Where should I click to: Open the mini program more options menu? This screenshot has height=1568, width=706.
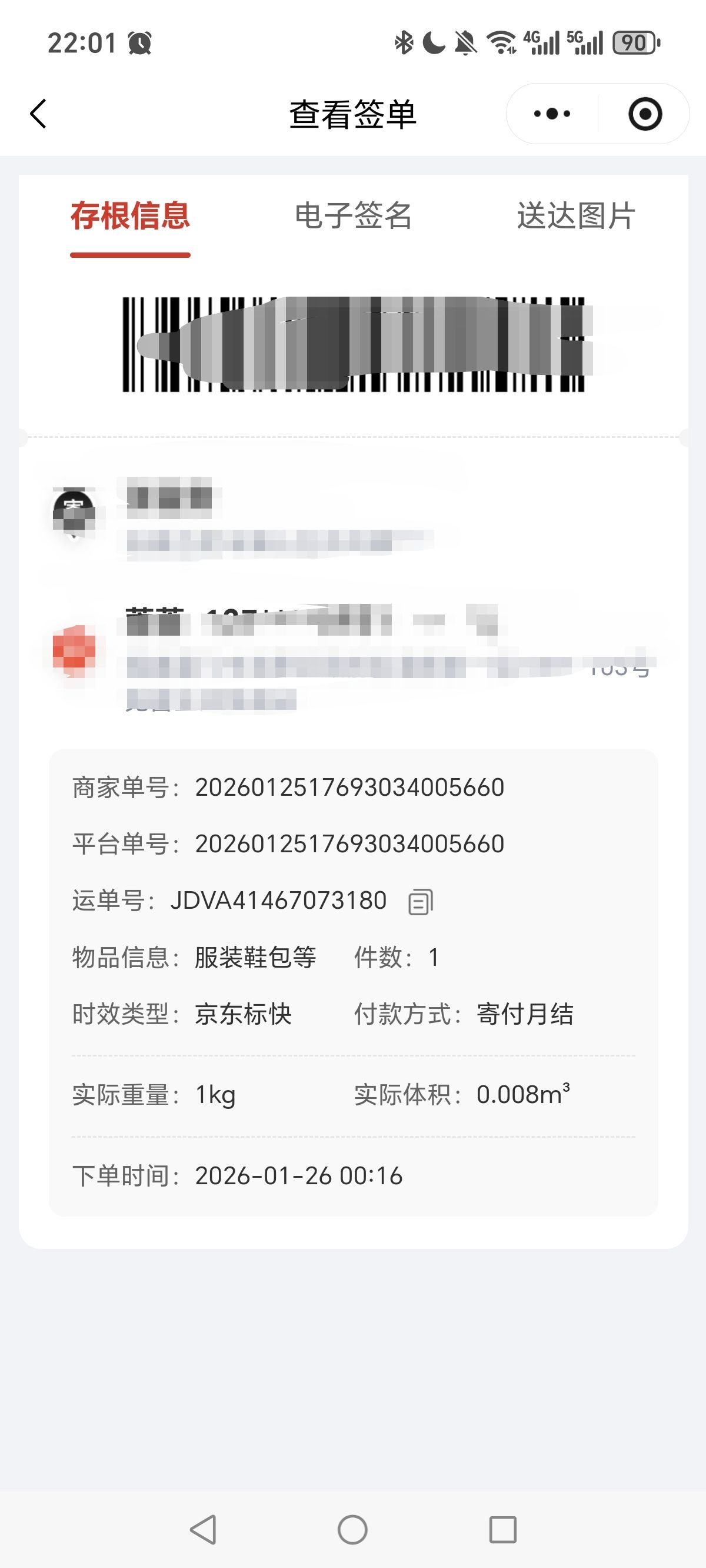click(x=551, y=114)
